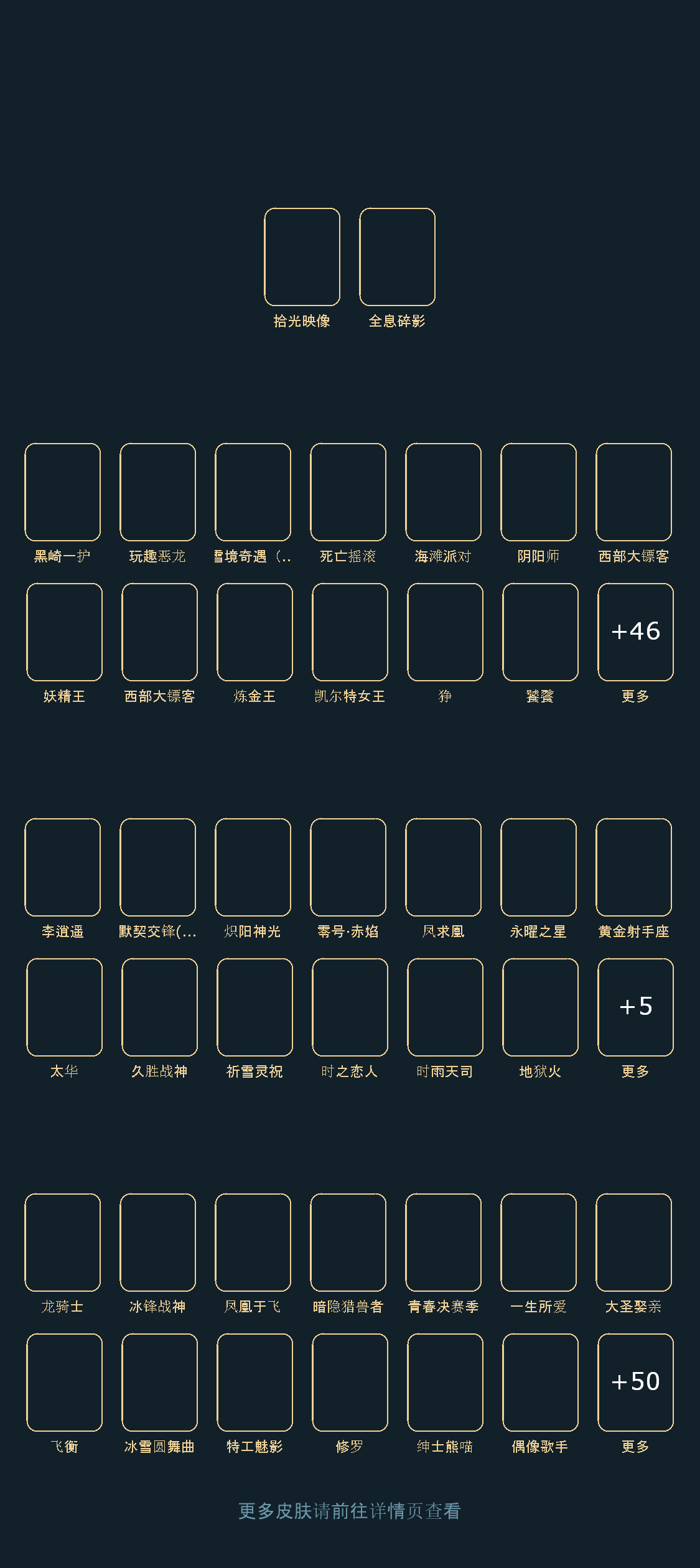Tap the 时之恋人 skin tile

pyautogui.click(x=350, y=1007)
